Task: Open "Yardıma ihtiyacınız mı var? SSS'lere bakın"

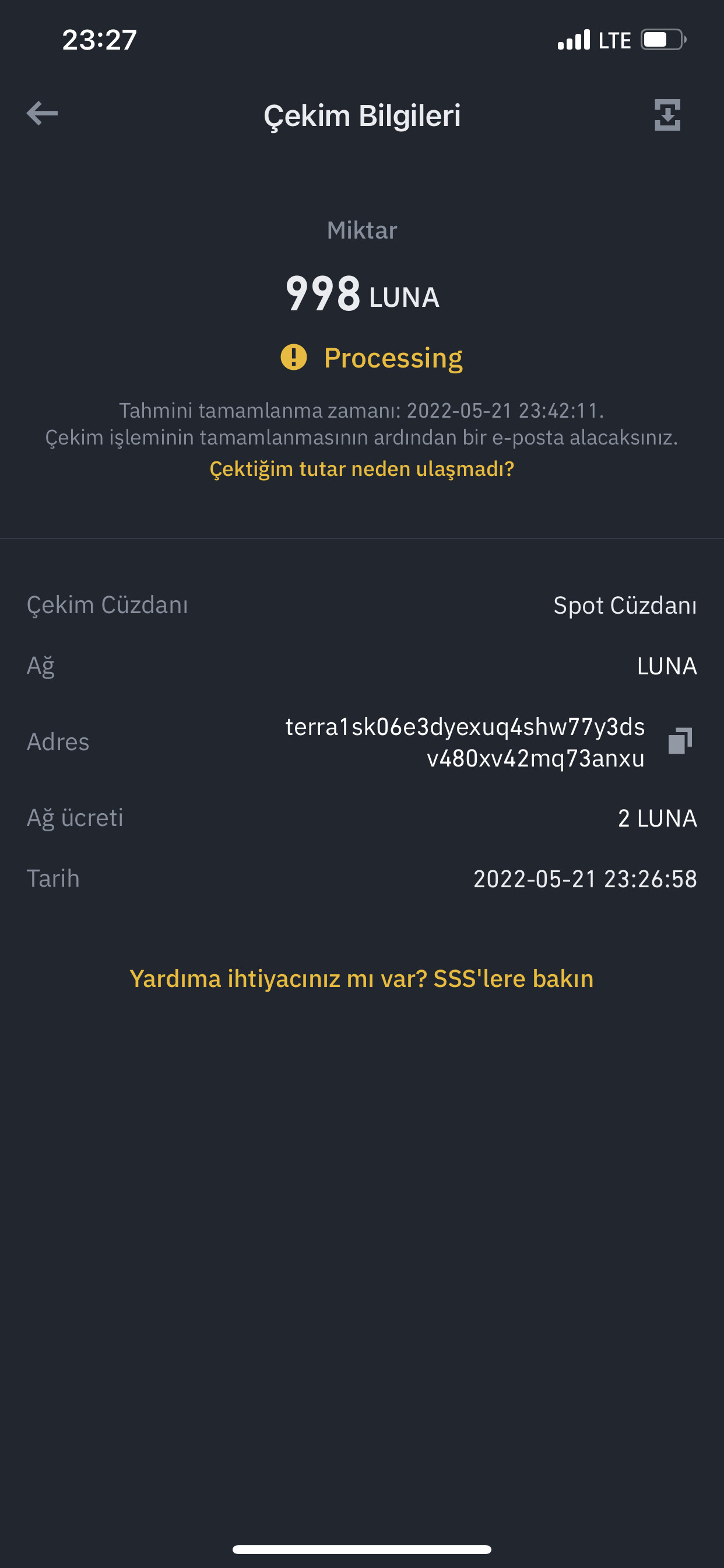Action: pos(362,978)
